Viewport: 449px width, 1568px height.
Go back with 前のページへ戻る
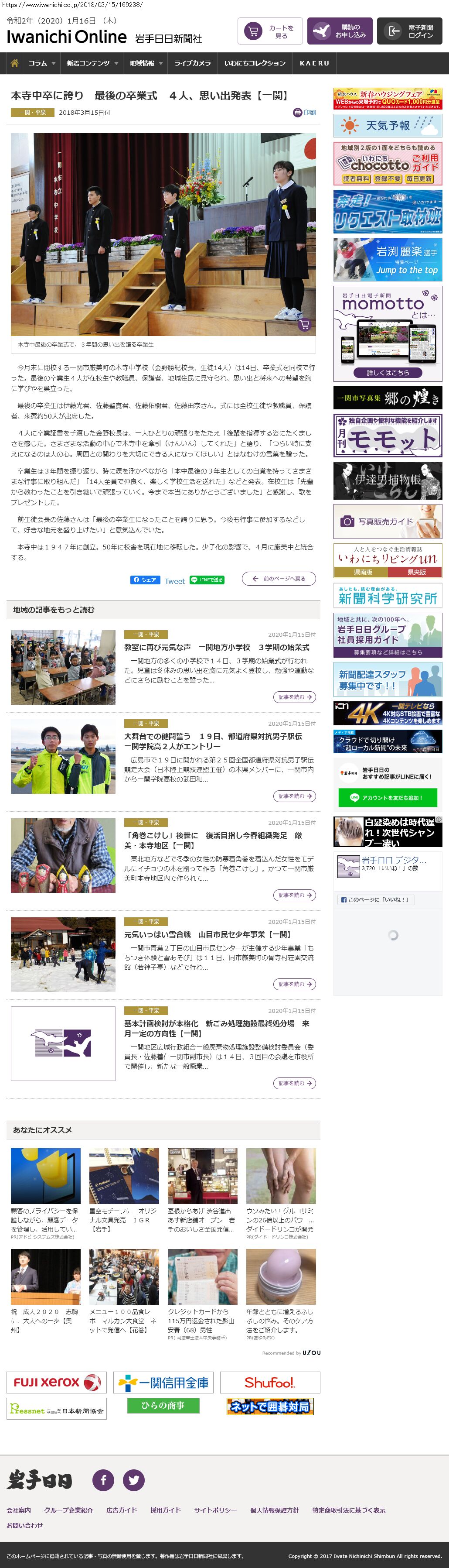(279, 578)
